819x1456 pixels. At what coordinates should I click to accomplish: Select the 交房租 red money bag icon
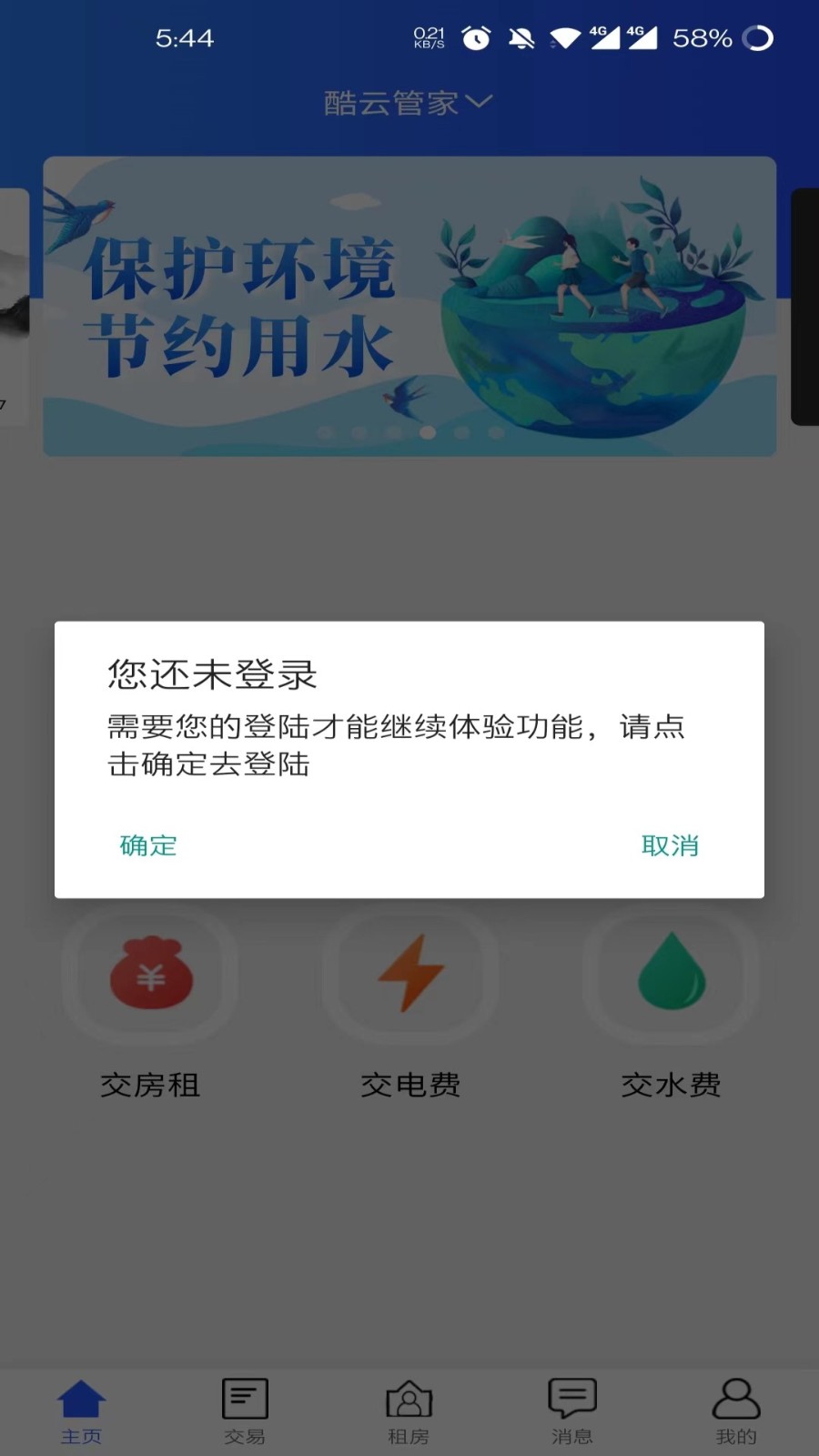150,974
